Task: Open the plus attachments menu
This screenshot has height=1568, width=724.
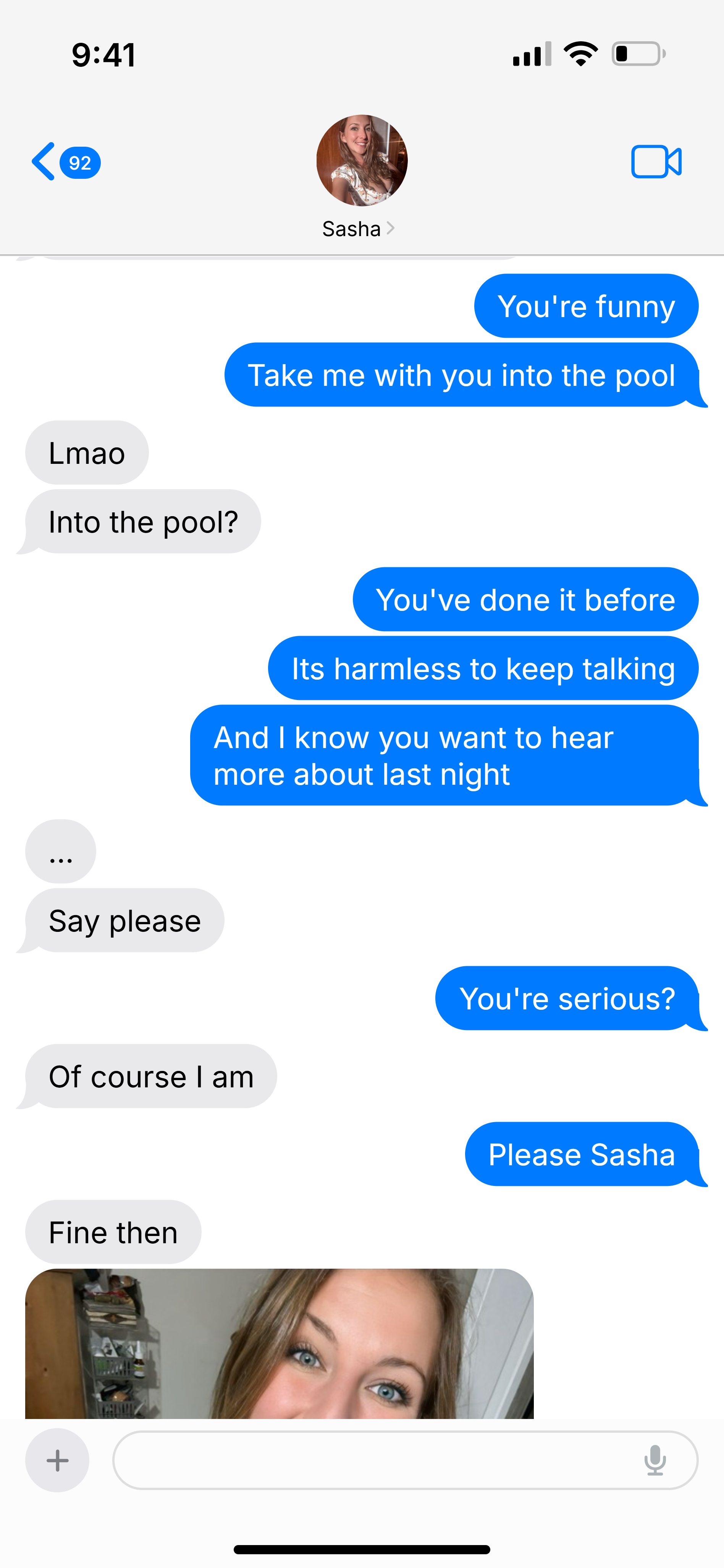Action: [x=57, y=1459]
